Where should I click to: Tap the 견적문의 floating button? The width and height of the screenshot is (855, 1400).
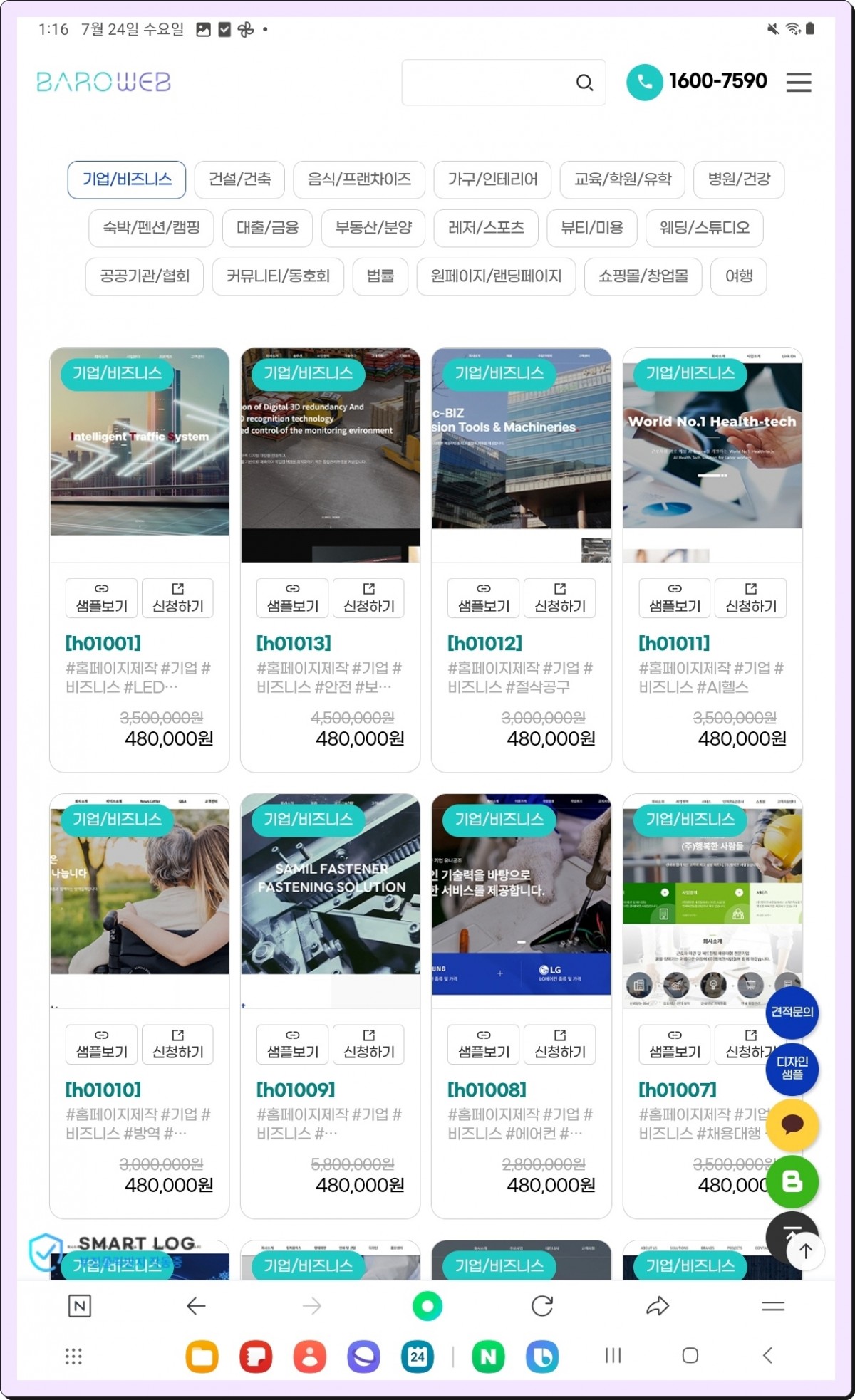(792, 1012)
